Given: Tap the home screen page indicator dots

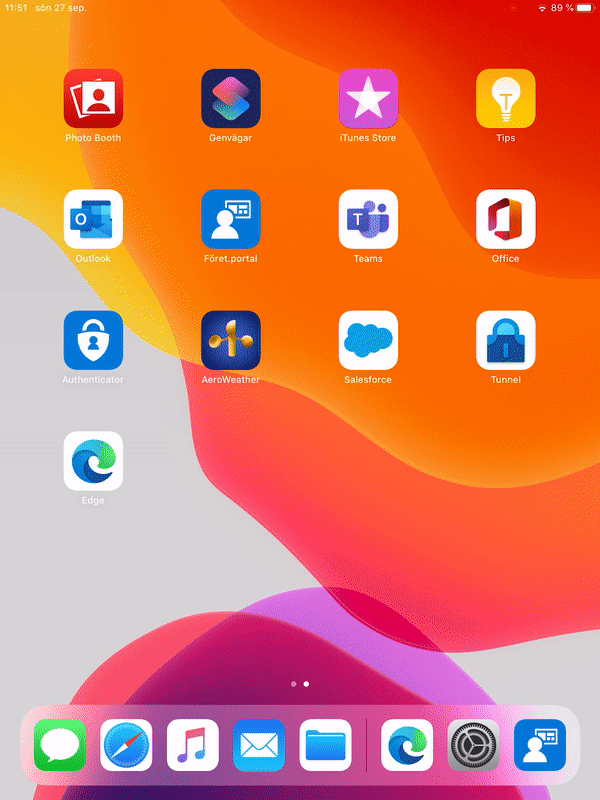Looking at the screenshot, I should 300,684.
